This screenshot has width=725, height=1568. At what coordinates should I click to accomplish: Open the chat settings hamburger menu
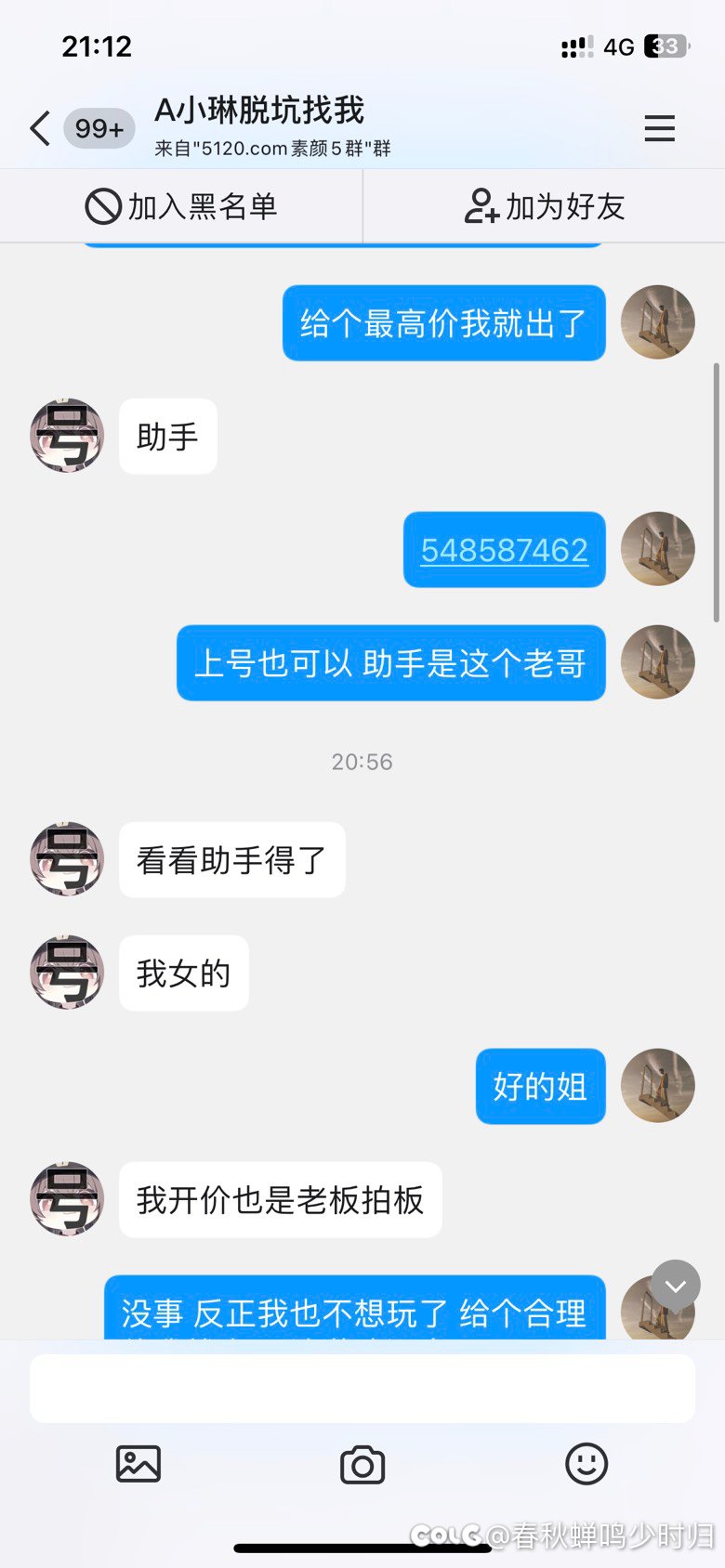(659, 128)
